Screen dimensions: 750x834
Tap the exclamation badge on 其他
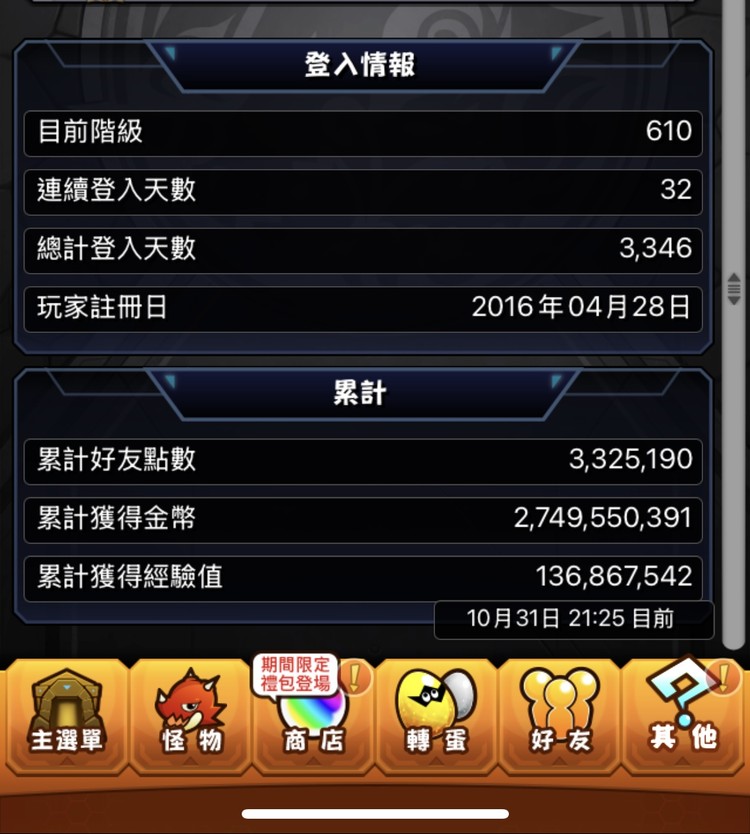[724, 676]
